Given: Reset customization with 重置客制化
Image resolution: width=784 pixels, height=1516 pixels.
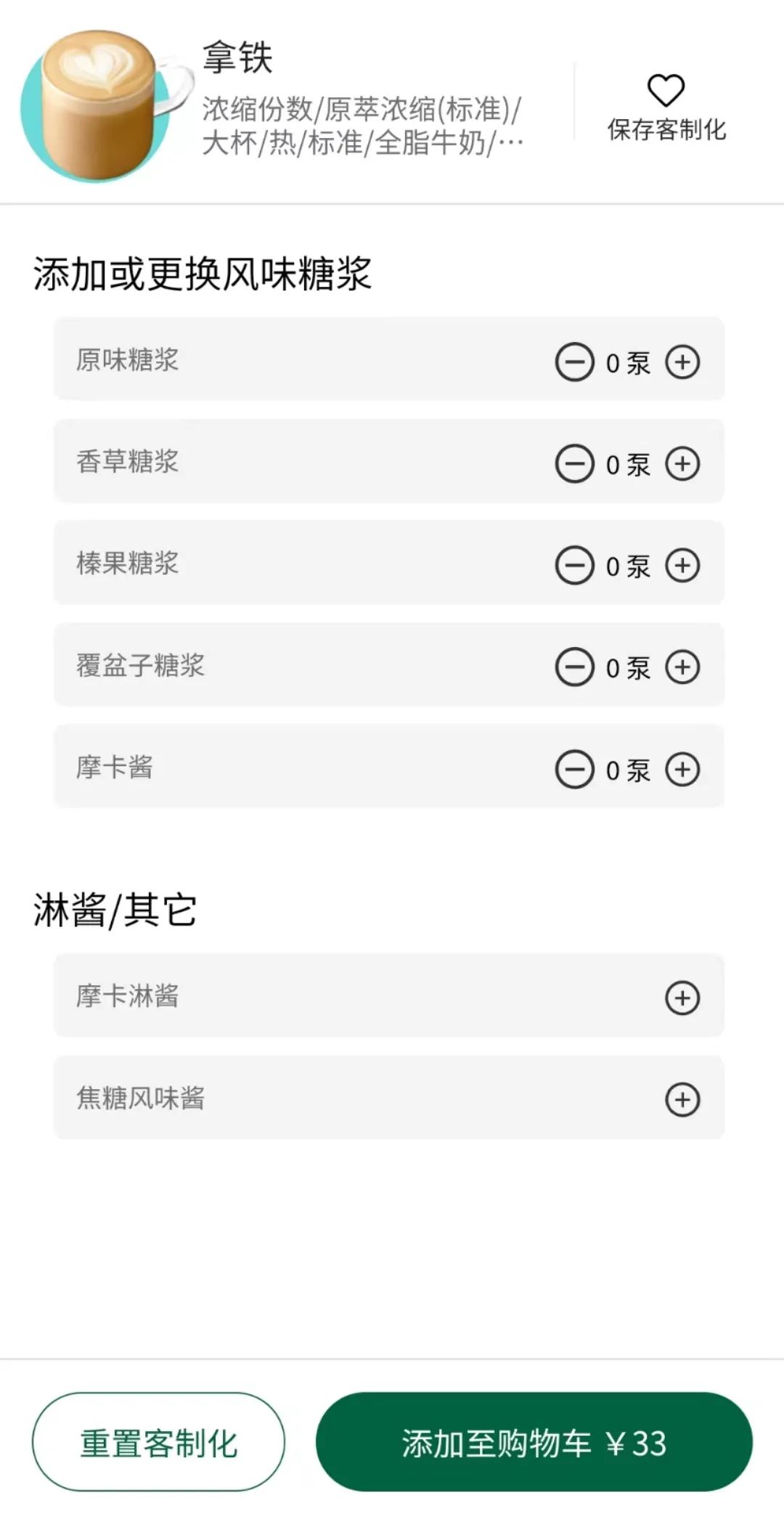Looking at the screenshot, I should pos(158,1442).
